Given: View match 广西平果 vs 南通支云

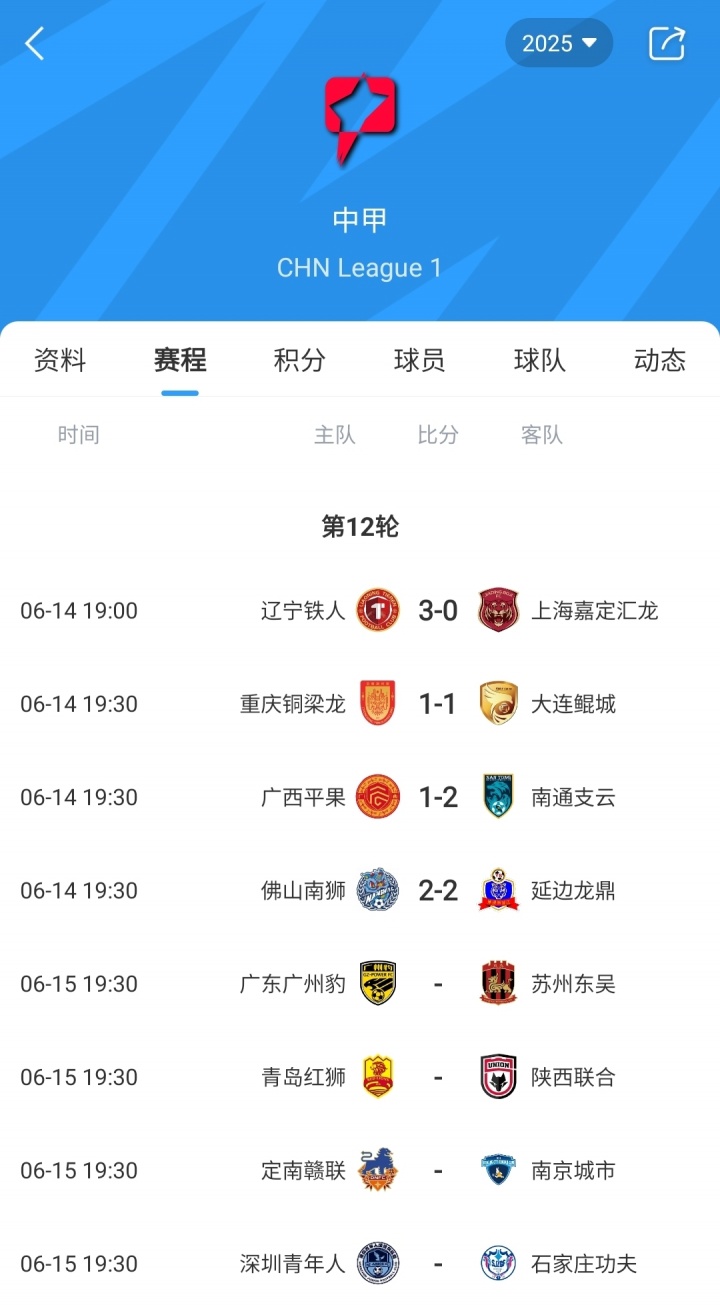Looking at the screenshot, I should [x=438, y=797].
